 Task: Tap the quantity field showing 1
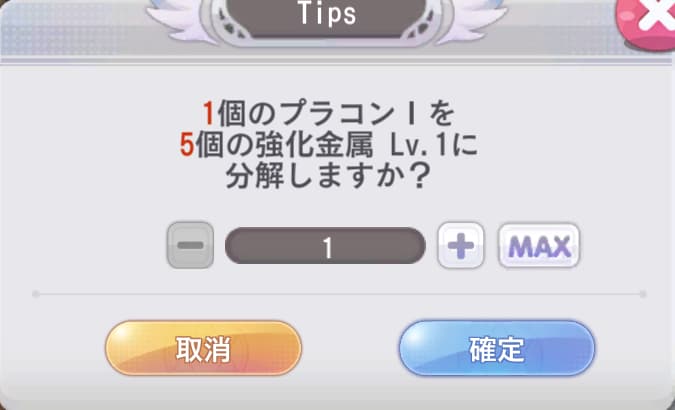(325, 246)
